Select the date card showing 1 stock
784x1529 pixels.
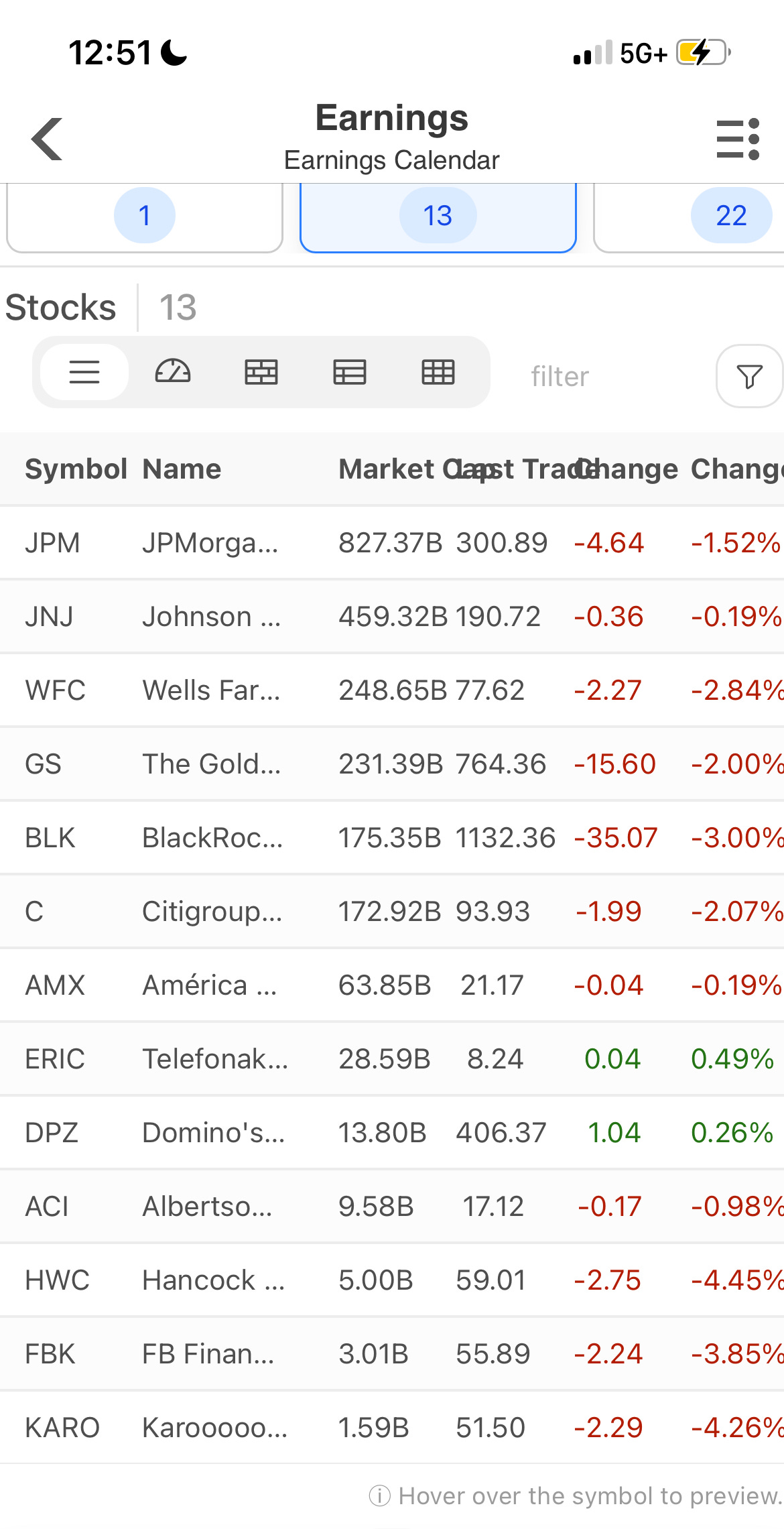tap(144, 216)
